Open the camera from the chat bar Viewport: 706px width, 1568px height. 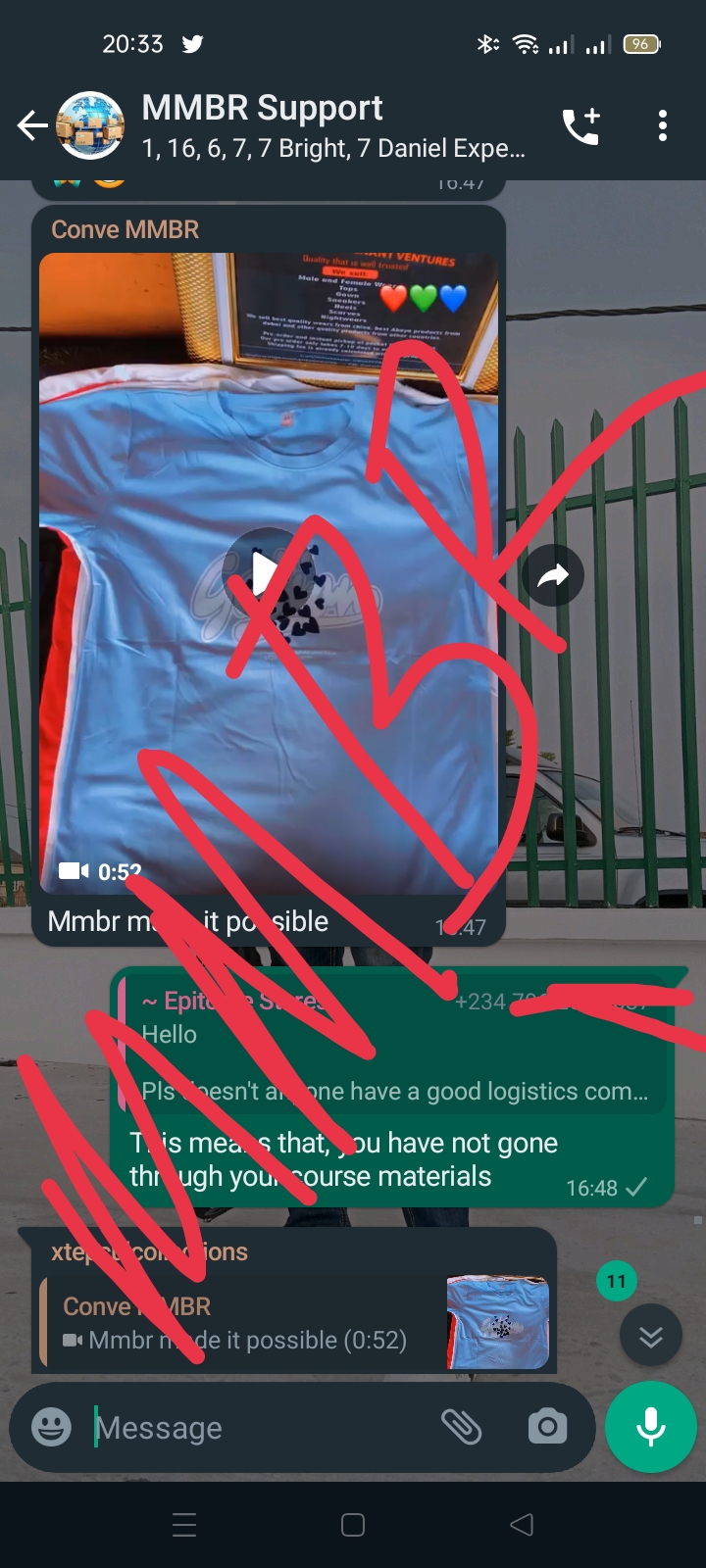click(547, 1427)
